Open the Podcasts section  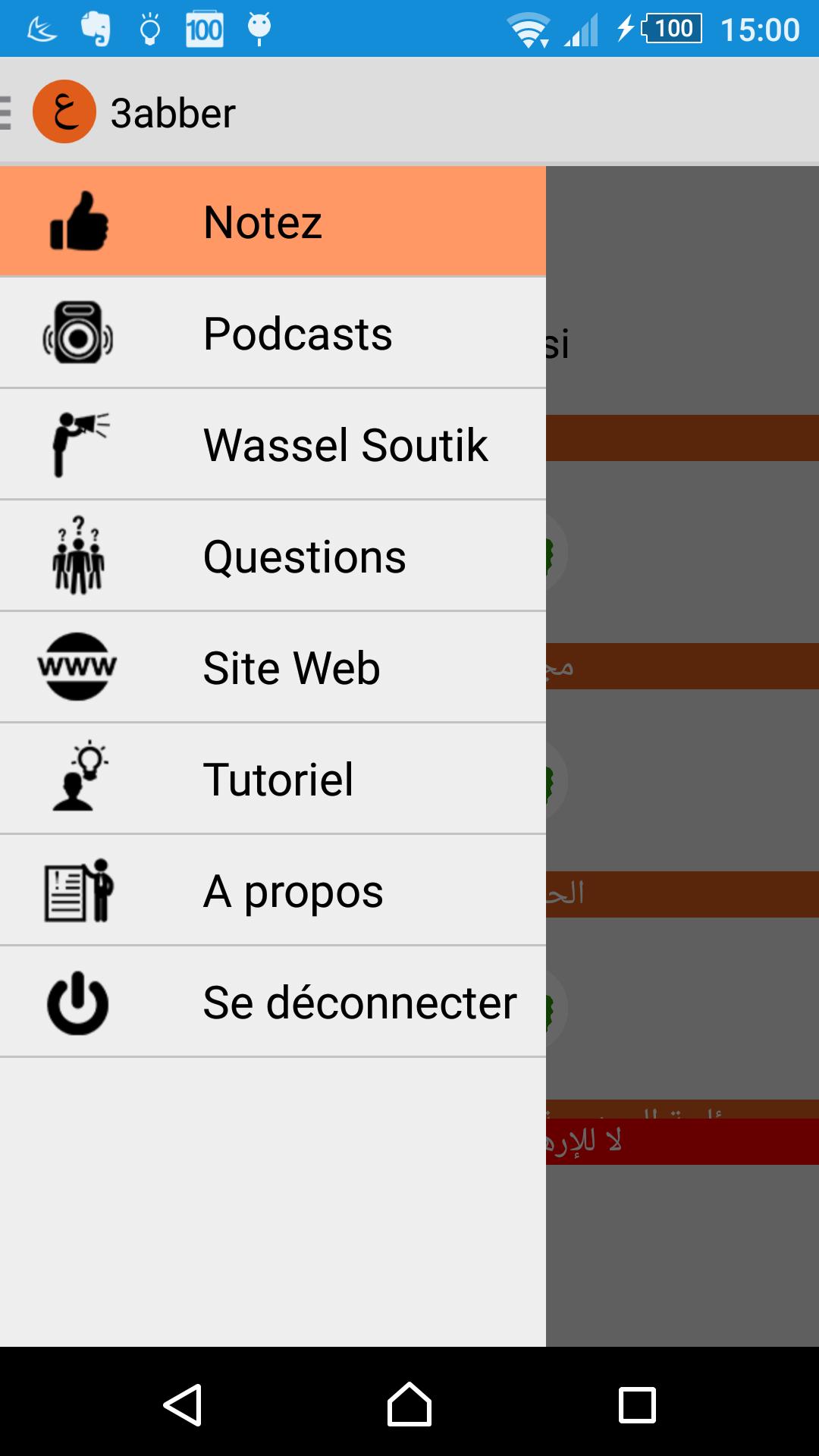(x=272, y=334)
